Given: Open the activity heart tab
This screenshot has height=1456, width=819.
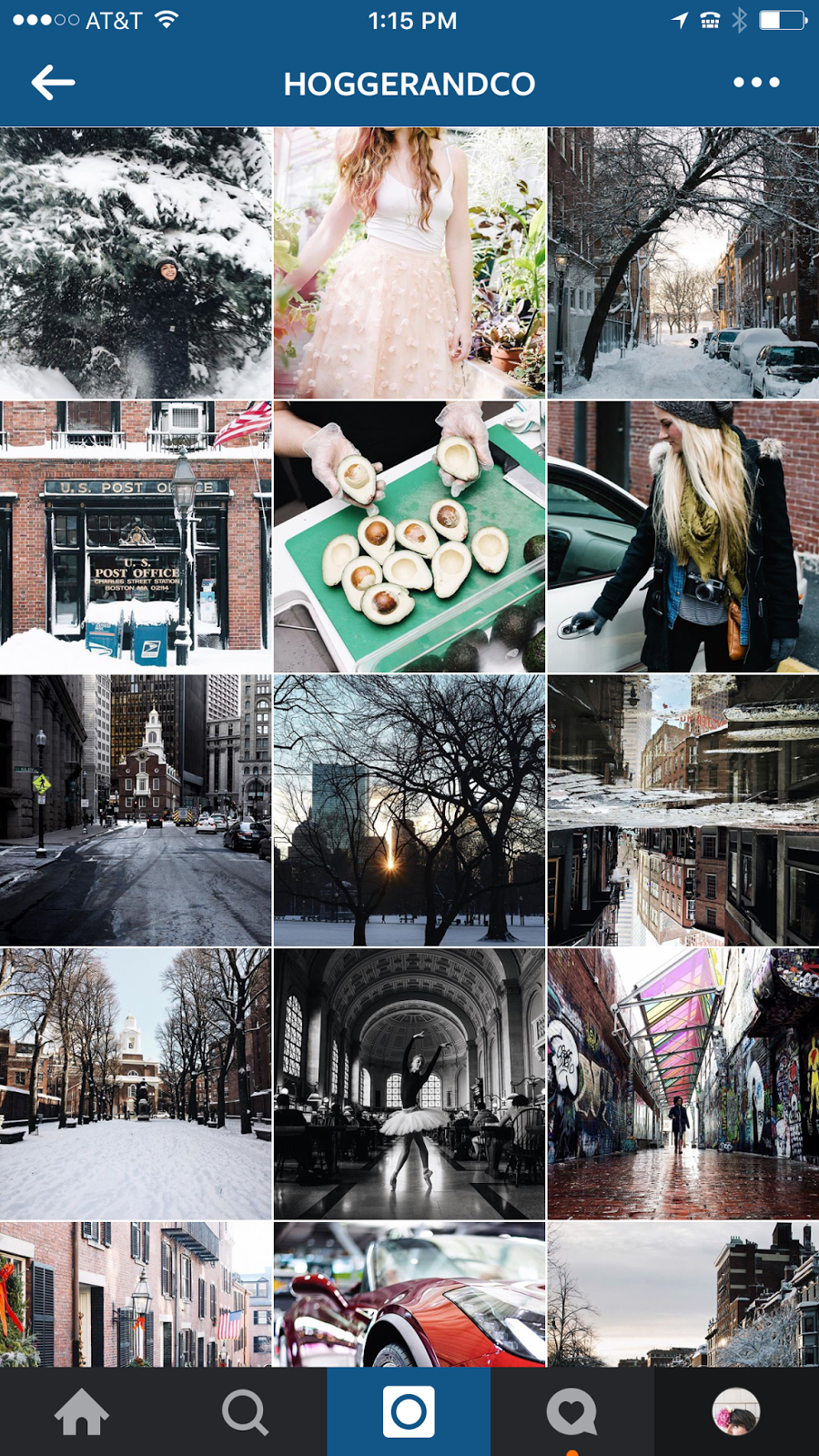Looking at the screenshot, I should [x=571, y=1412].
